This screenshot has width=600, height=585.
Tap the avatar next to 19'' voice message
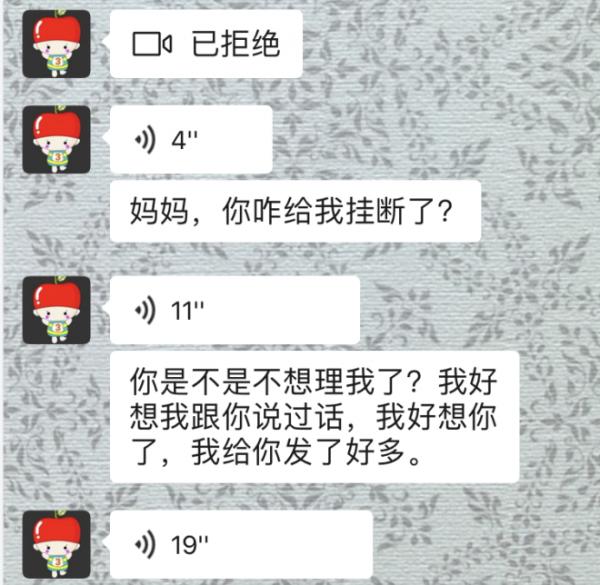[x=57, y=543]
